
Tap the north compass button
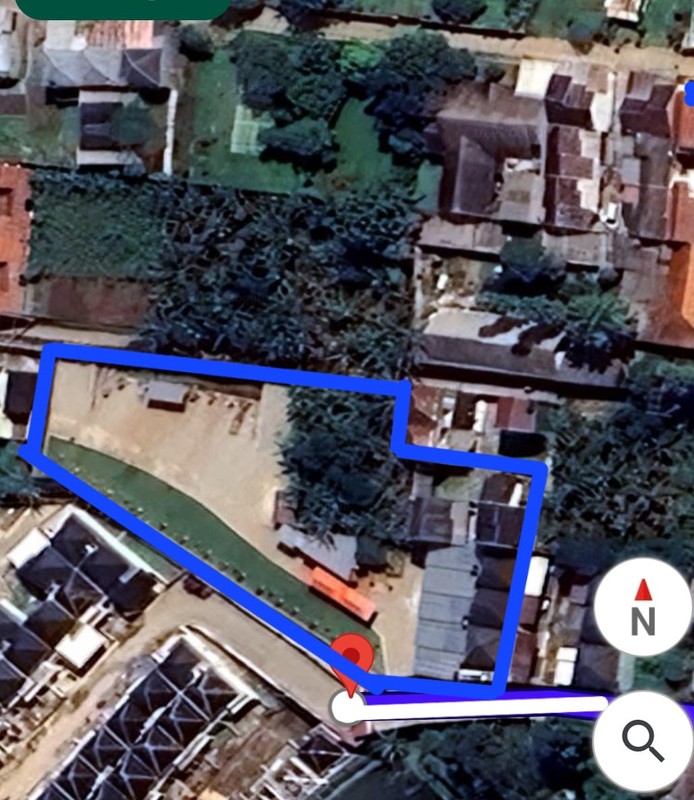pyautogui.click(x=642, y=608)
